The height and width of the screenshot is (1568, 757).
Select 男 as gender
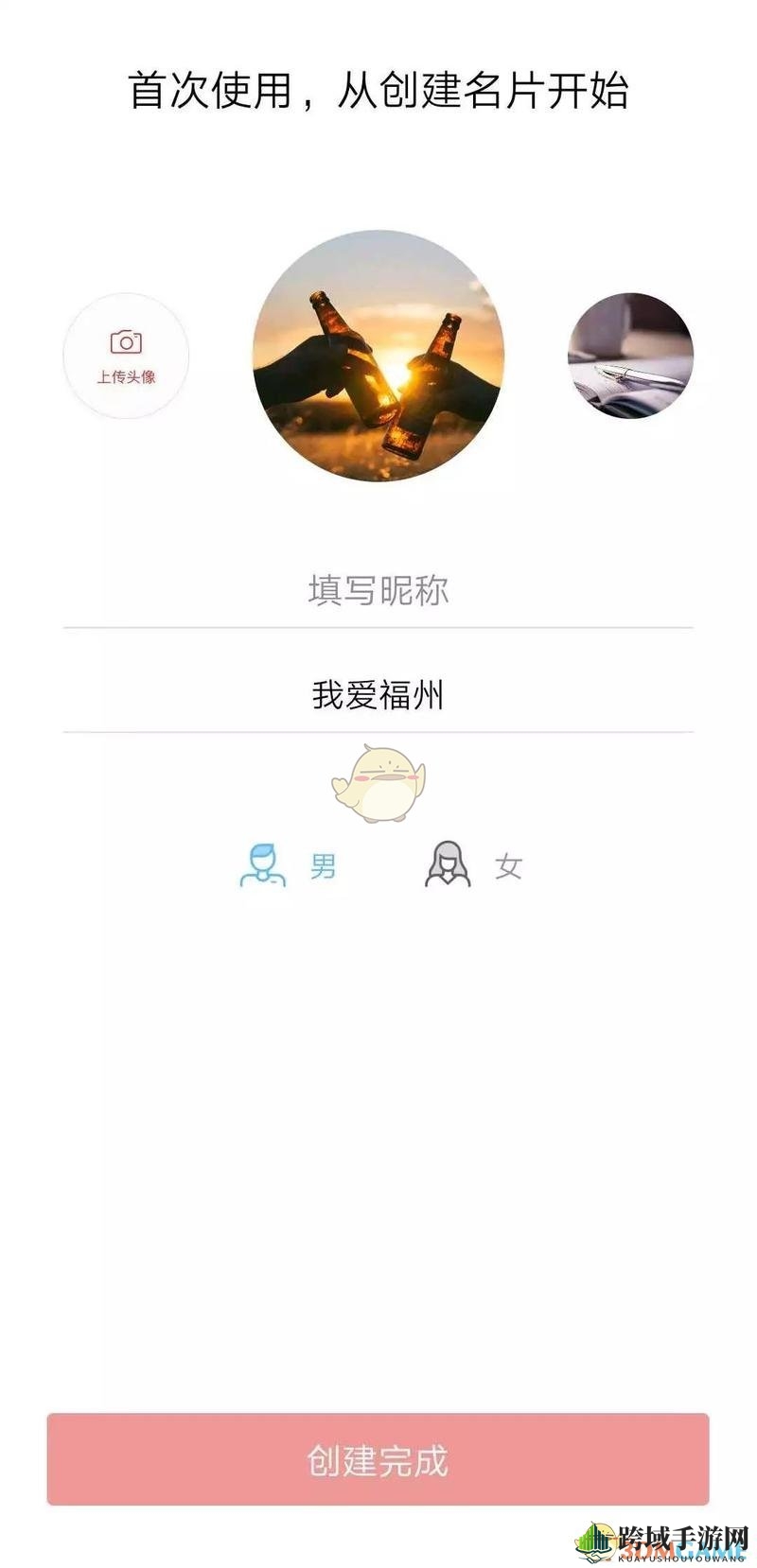pos(288,864)
